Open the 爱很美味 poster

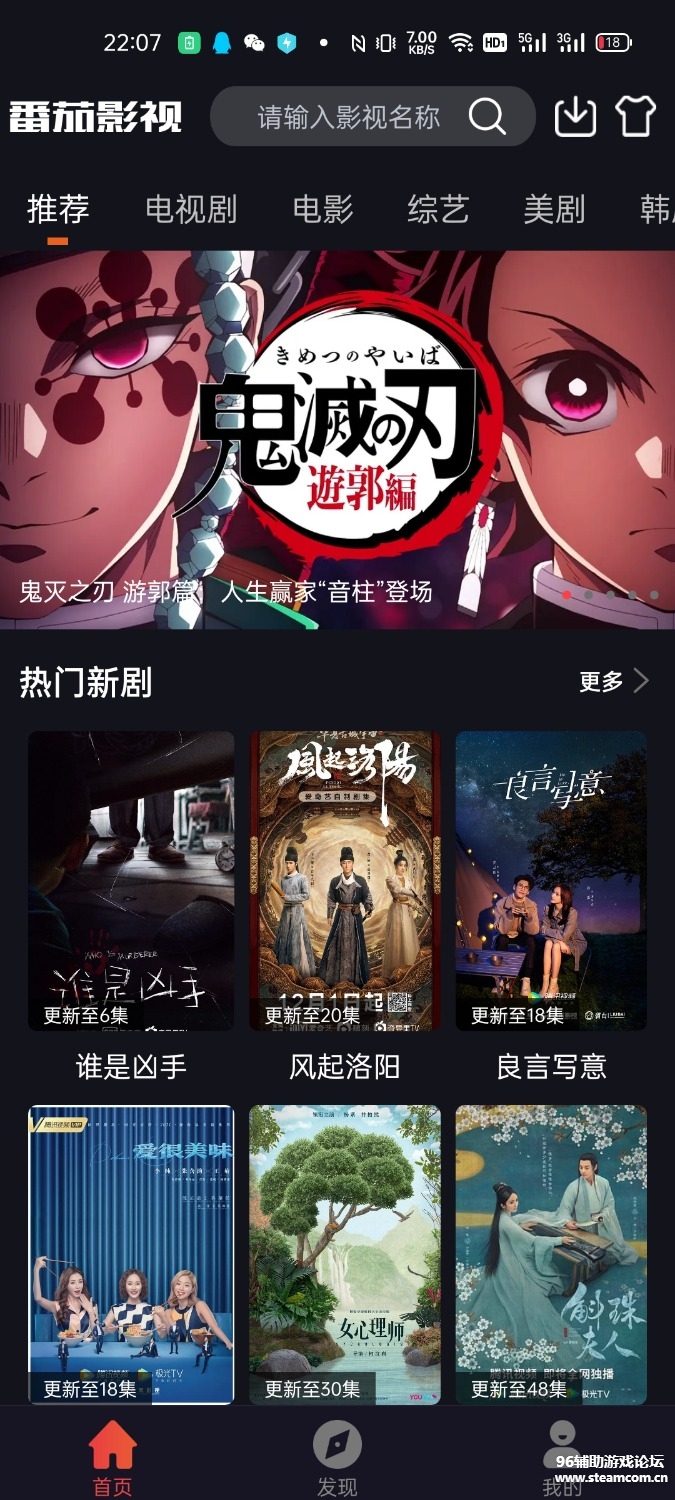131,1254
